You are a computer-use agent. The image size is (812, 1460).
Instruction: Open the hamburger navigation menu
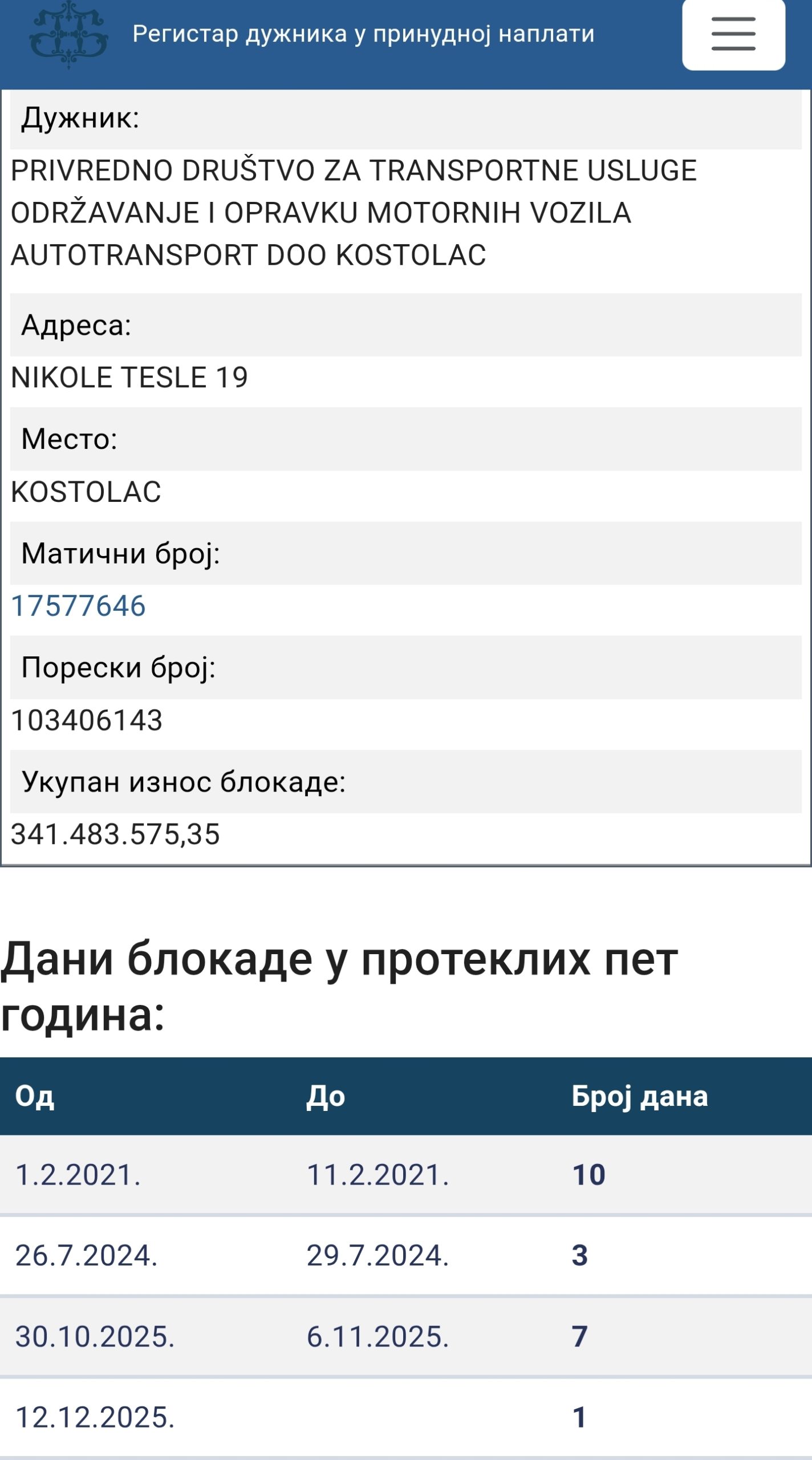tap(733, 34)
